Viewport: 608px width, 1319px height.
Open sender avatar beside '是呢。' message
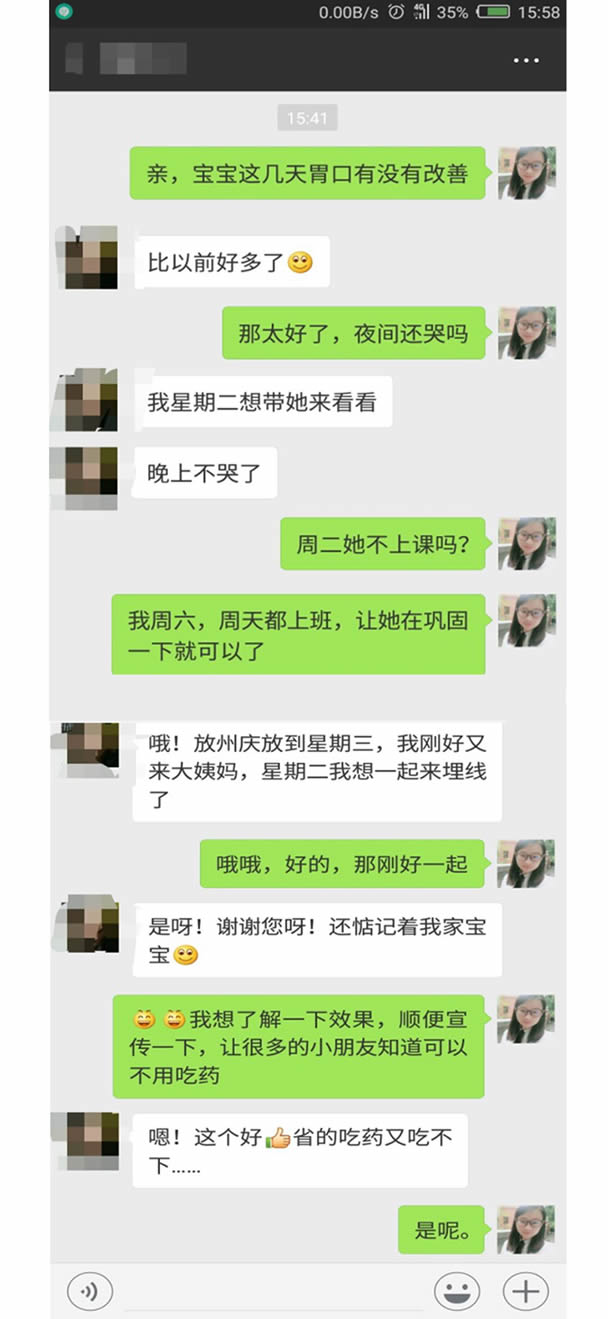(526, 1230)
